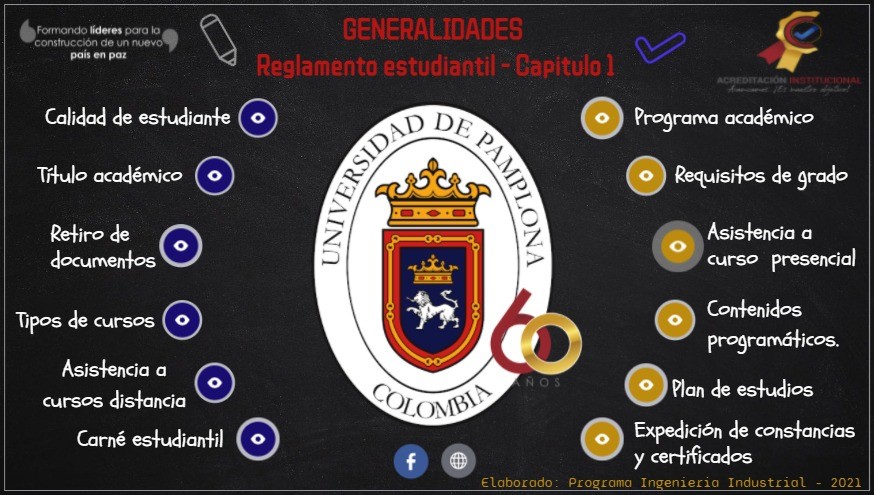Open the Título académico eye icon
874x495 pixels.
[214, 176]
